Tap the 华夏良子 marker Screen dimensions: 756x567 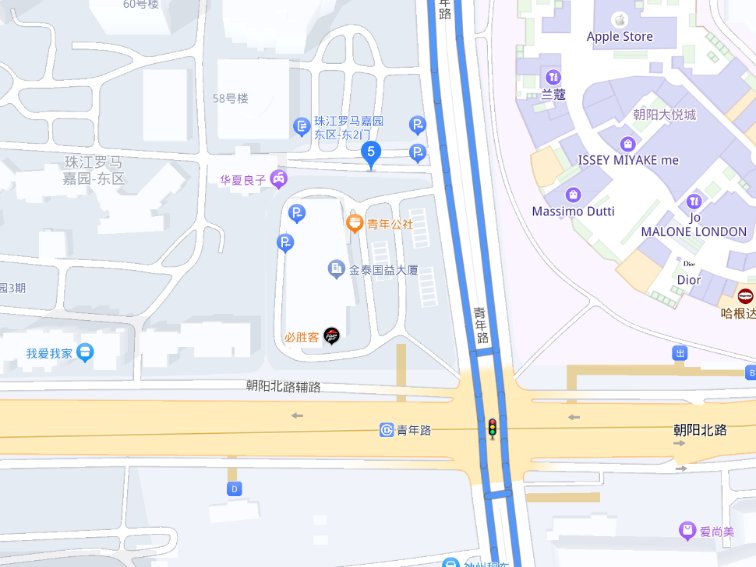(x=279, y=179)
